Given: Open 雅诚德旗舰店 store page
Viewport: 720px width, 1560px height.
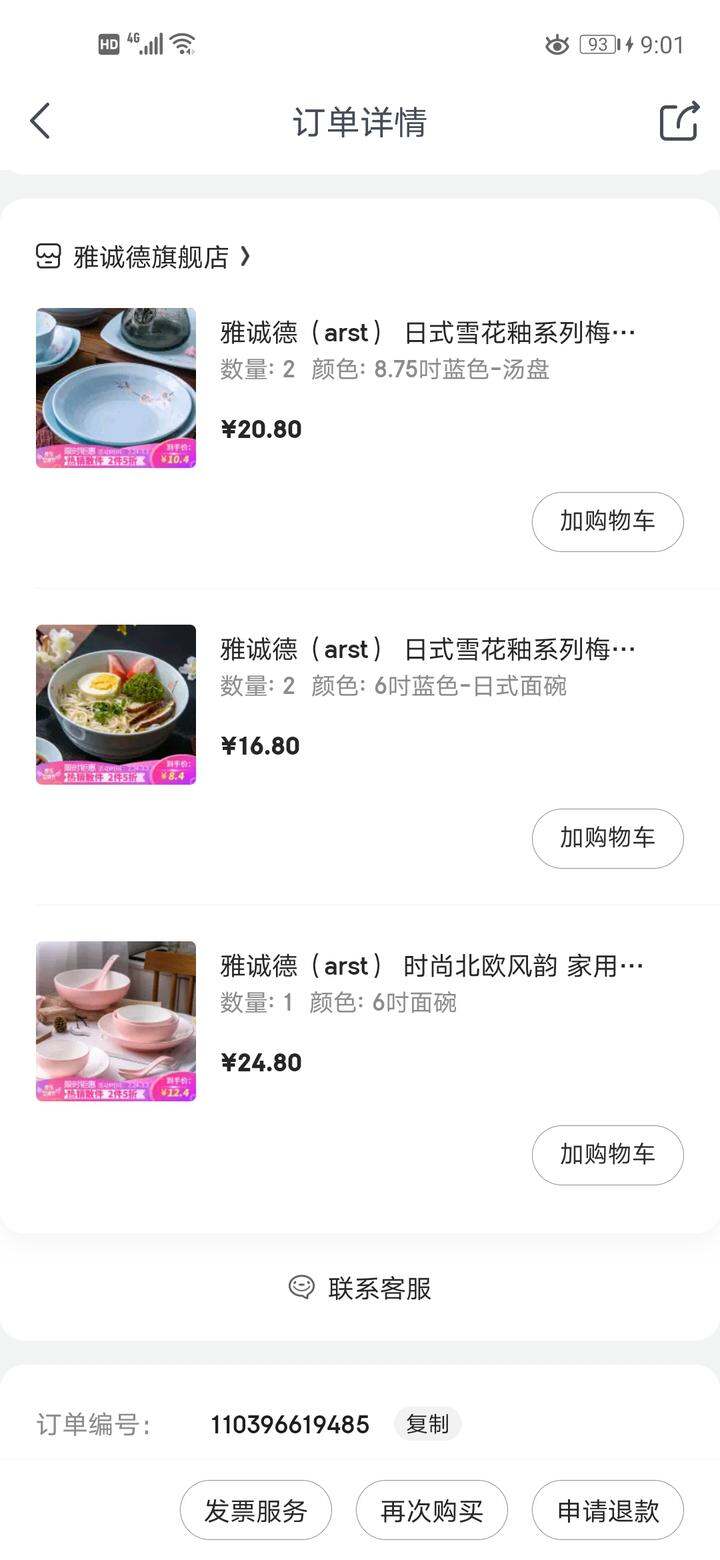Looking at the screenshot, I should [143, 257].
